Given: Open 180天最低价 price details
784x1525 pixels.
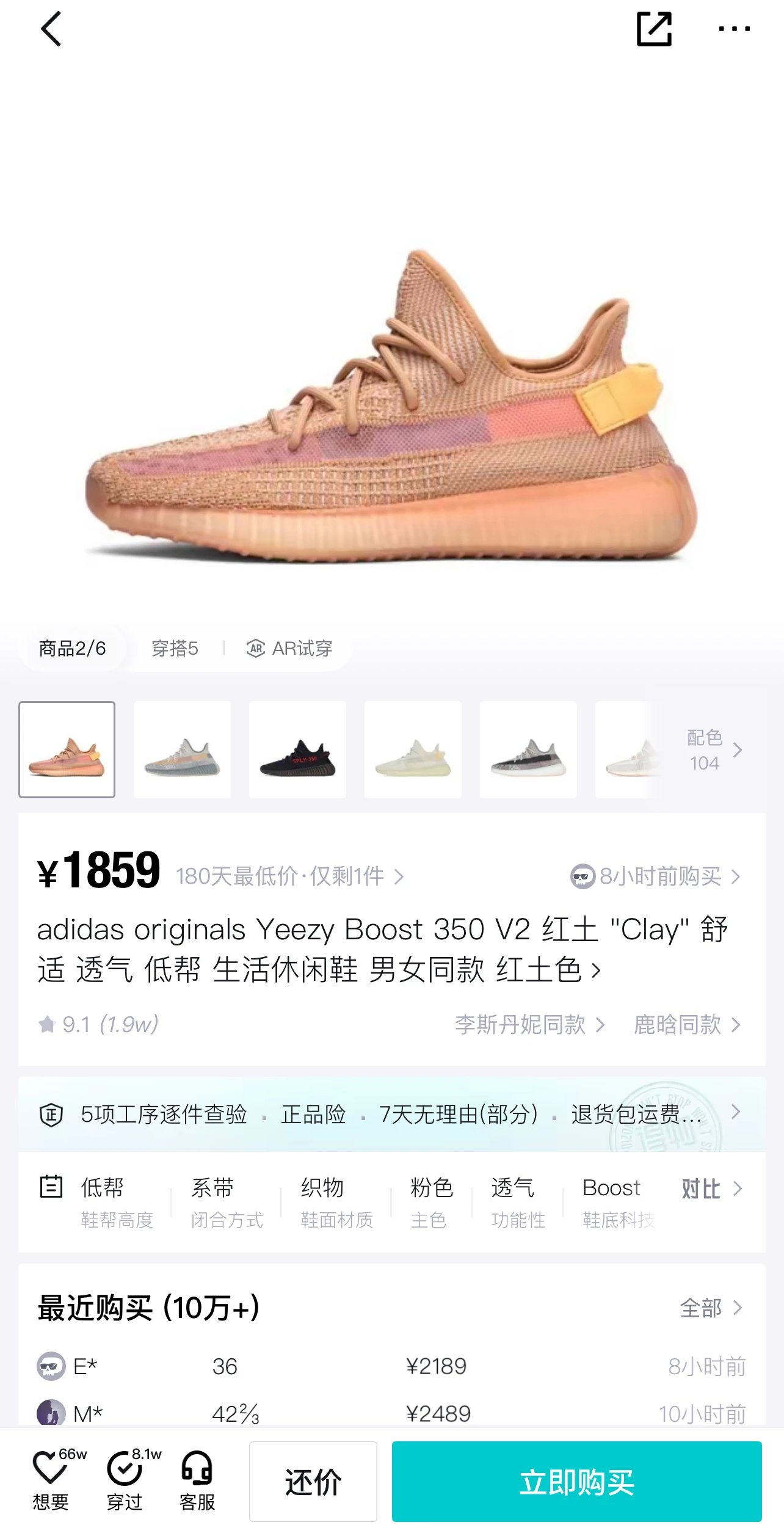Looking at the screenshot, I should (290, 876).
